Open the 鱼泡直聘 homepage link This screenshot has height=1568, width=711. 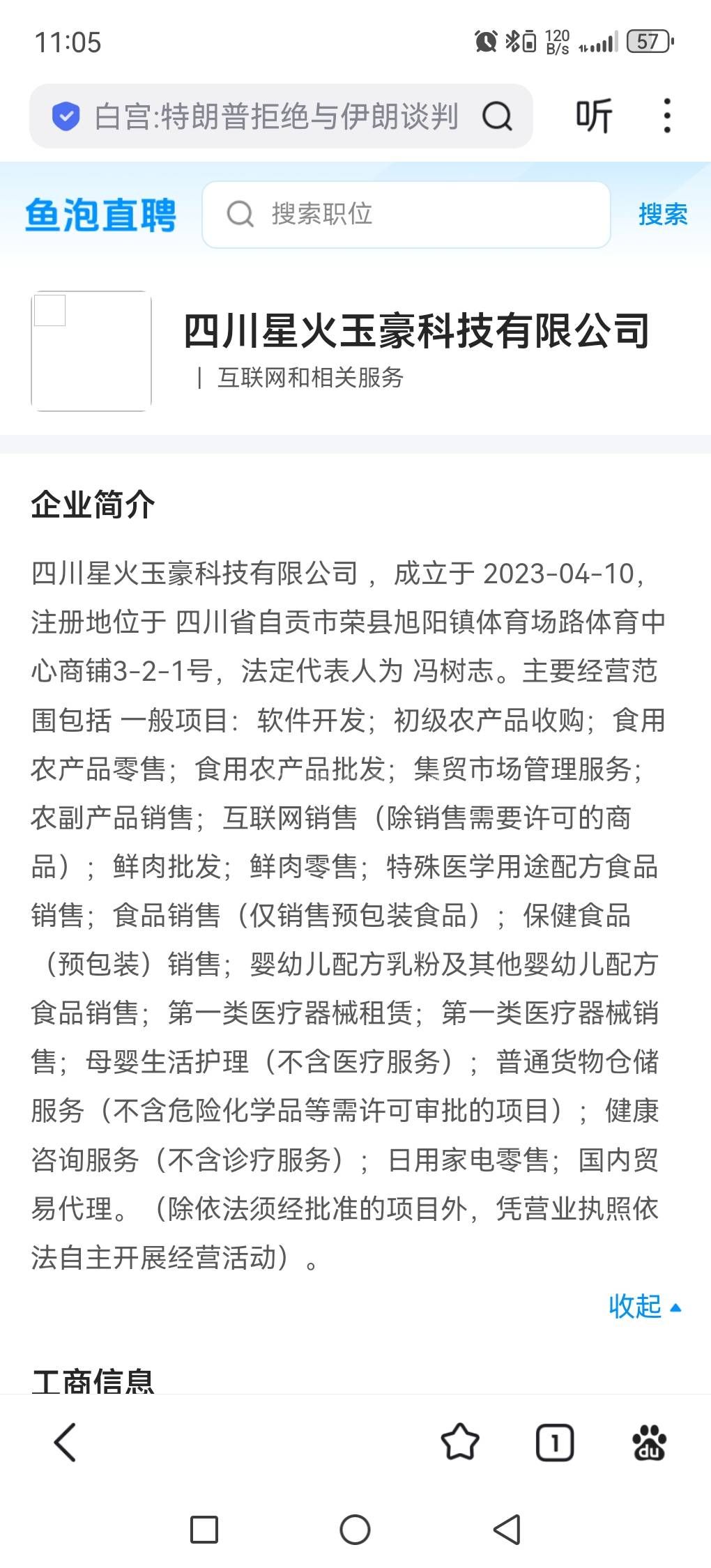(101, 215)
